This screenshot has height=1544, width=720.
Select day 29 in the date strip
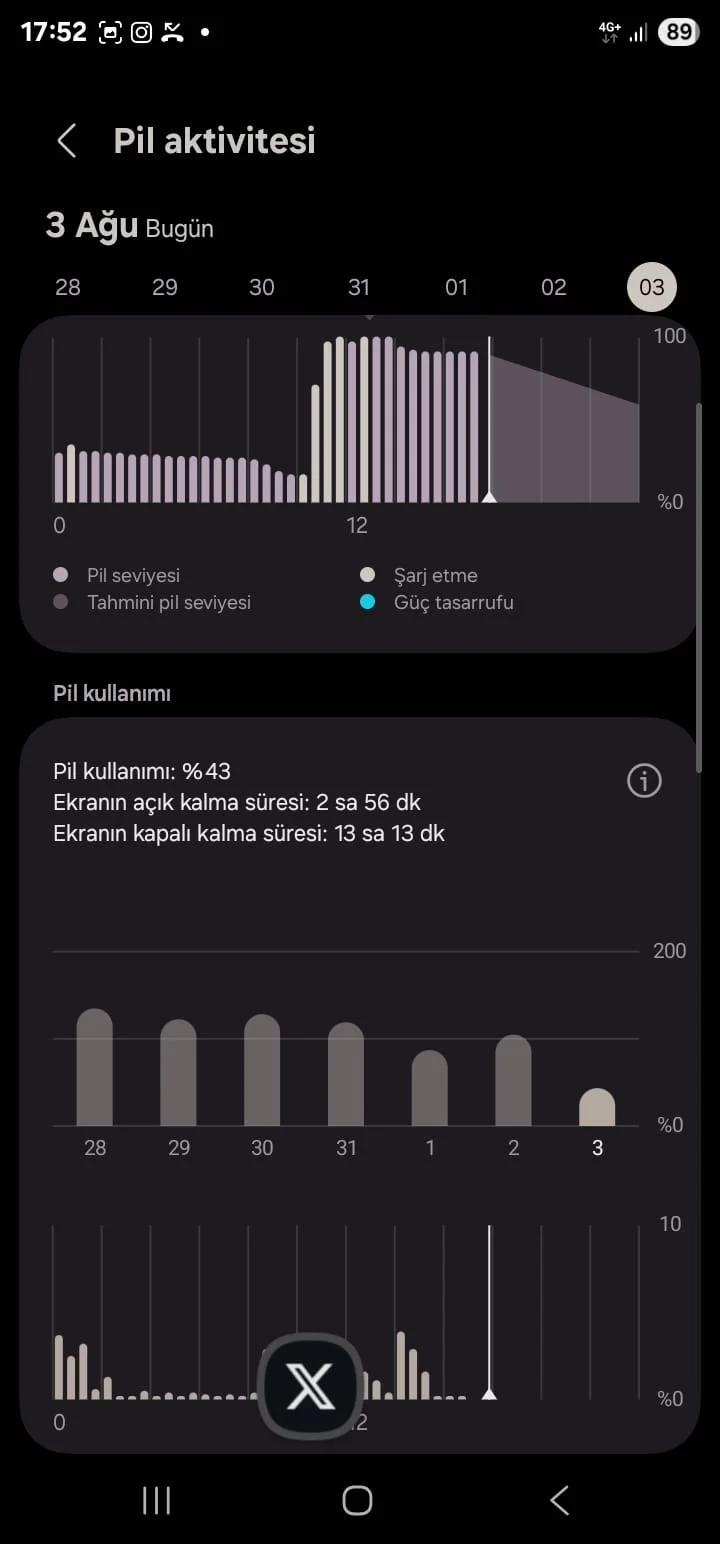coord(165,288)
